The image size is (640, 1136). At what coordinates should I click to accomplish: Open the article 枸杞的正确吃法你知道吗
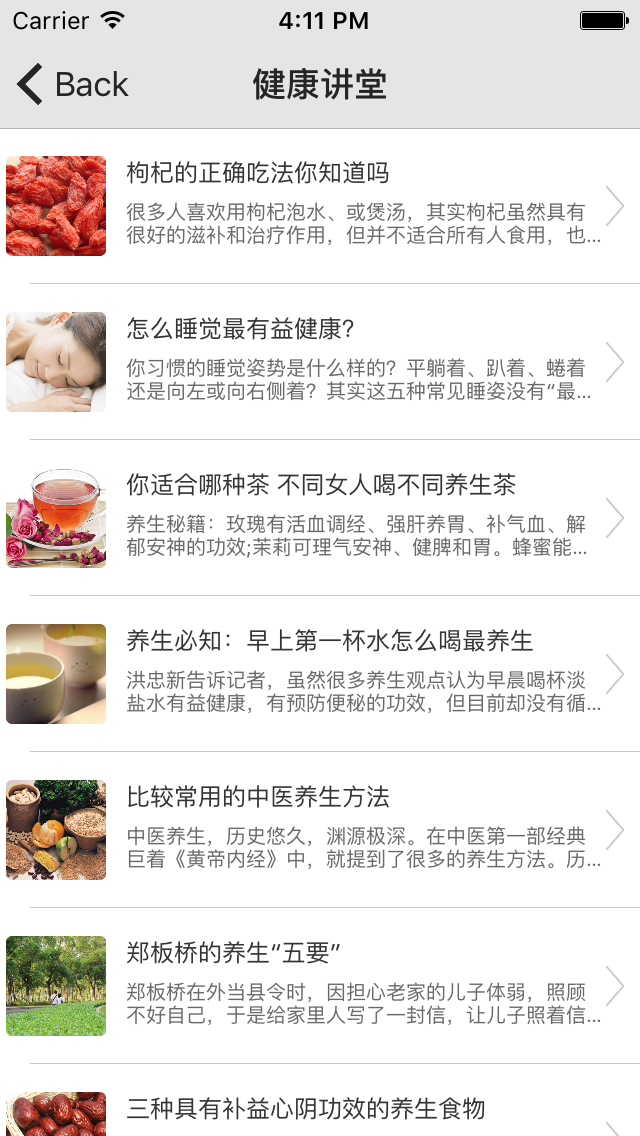coord(320,206)
